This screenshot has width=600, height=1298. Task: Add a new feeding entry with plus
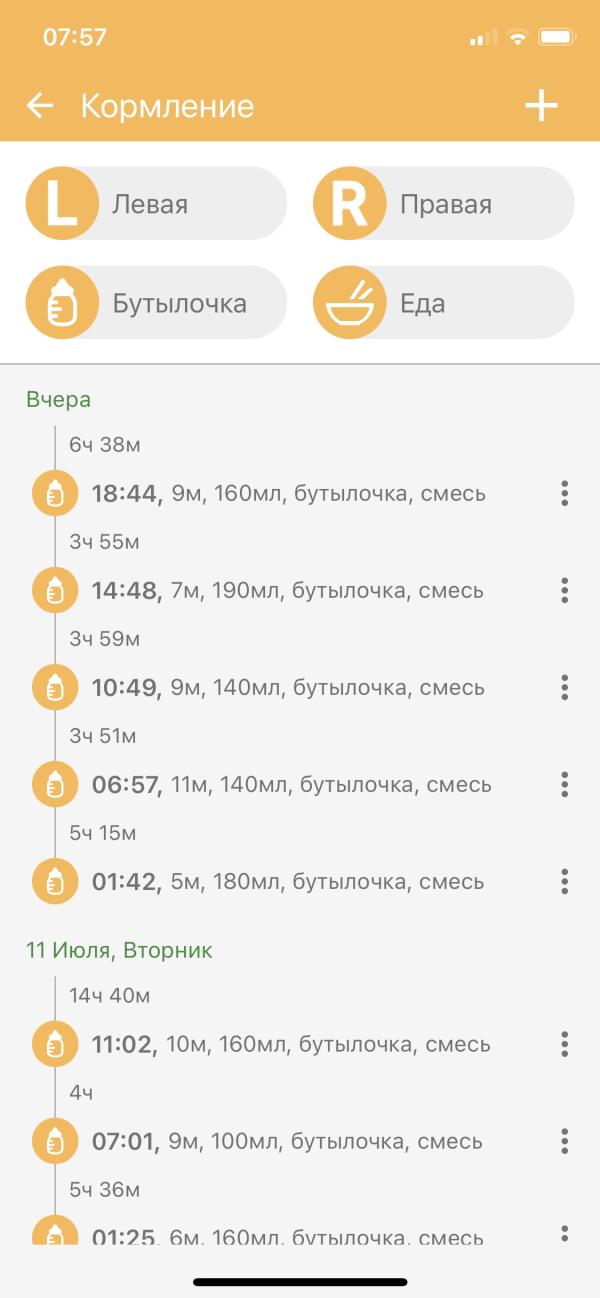(x=541, y=106)
